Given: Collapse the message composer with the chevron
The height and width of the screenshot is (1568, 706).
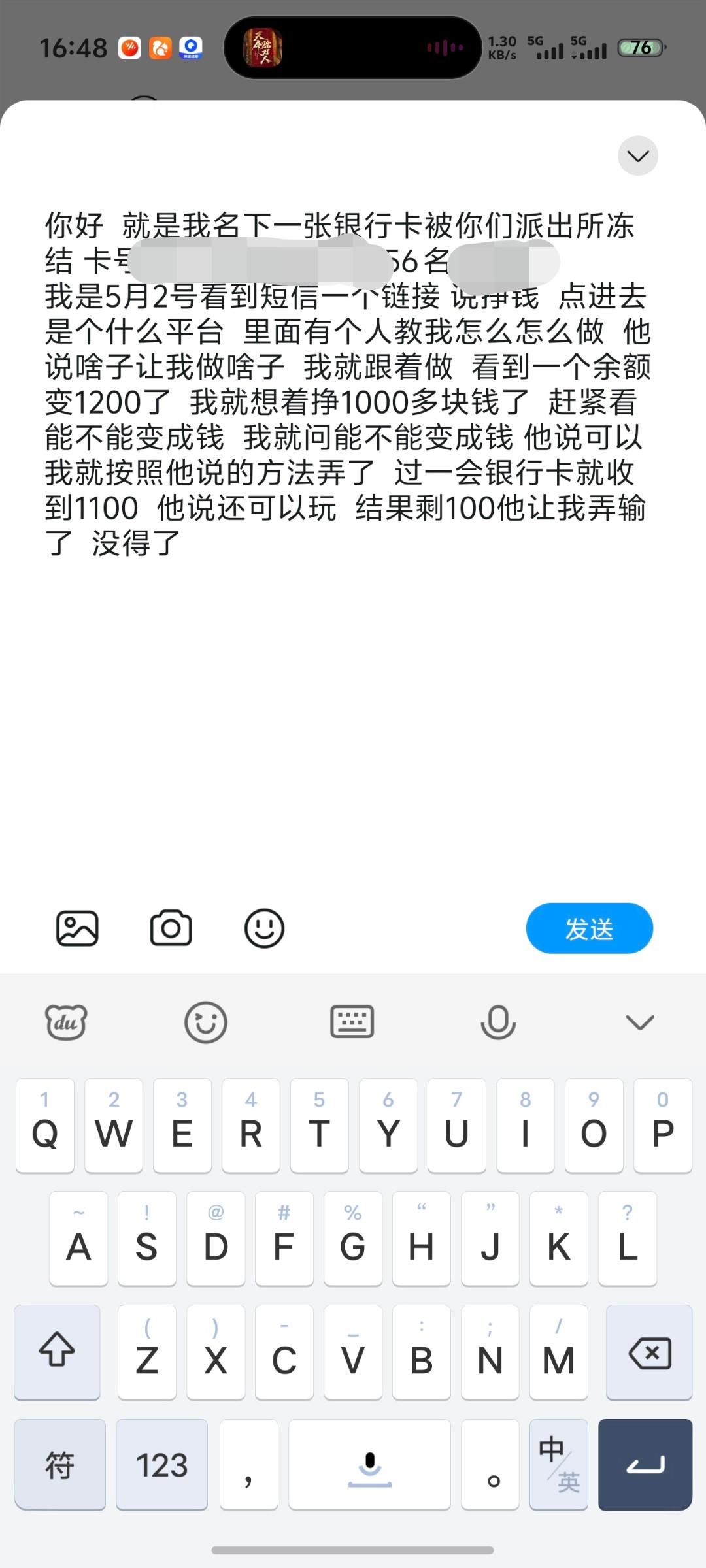Looking at the screenshot, I should click(x=637, y=156).
